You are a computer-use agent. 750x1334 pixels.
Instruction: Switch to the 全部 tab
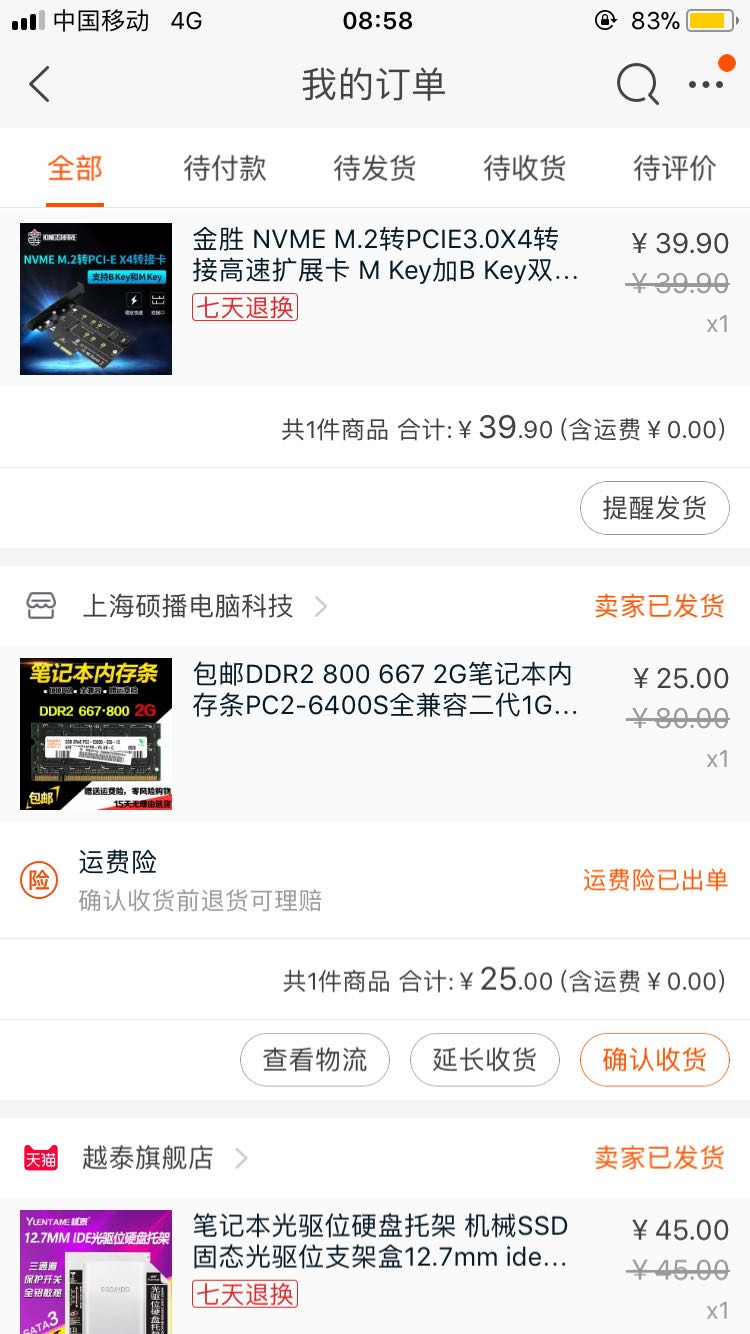pyautogui.click(x=75, y=168)
